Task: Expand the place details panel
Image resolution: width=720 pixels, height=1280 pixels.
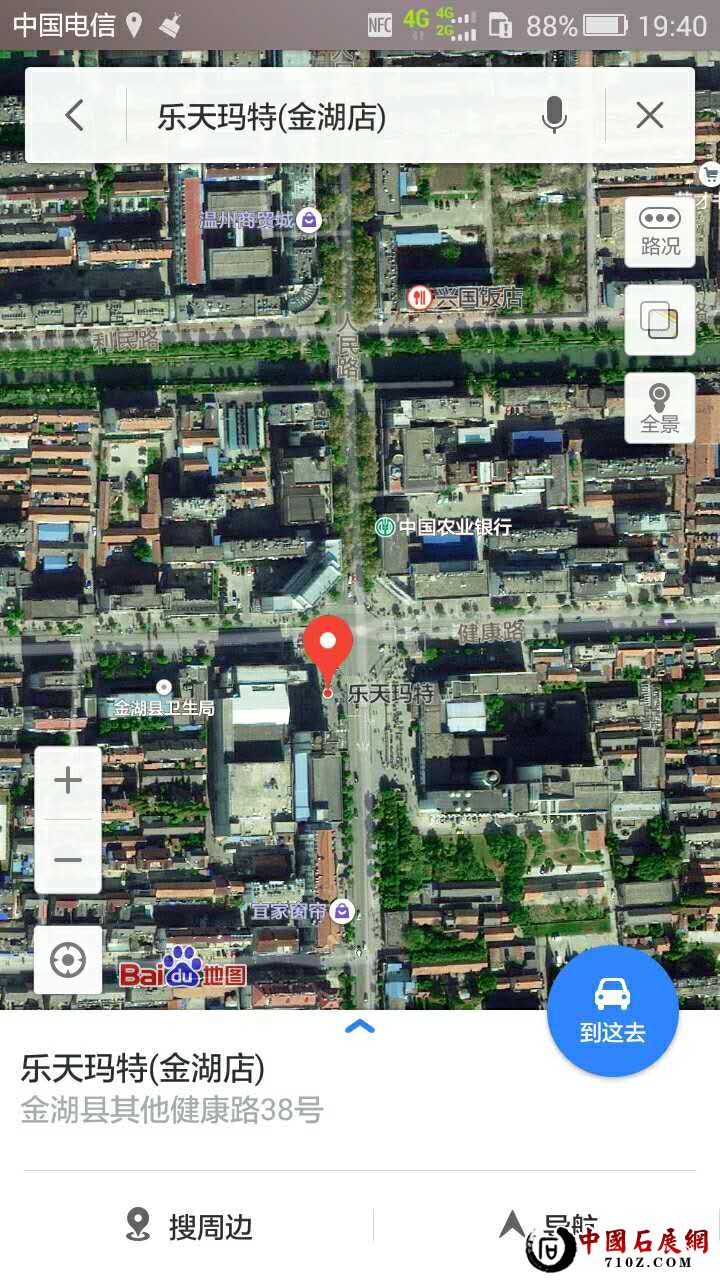Action: pyautogui.click(x=359, y=1026)
